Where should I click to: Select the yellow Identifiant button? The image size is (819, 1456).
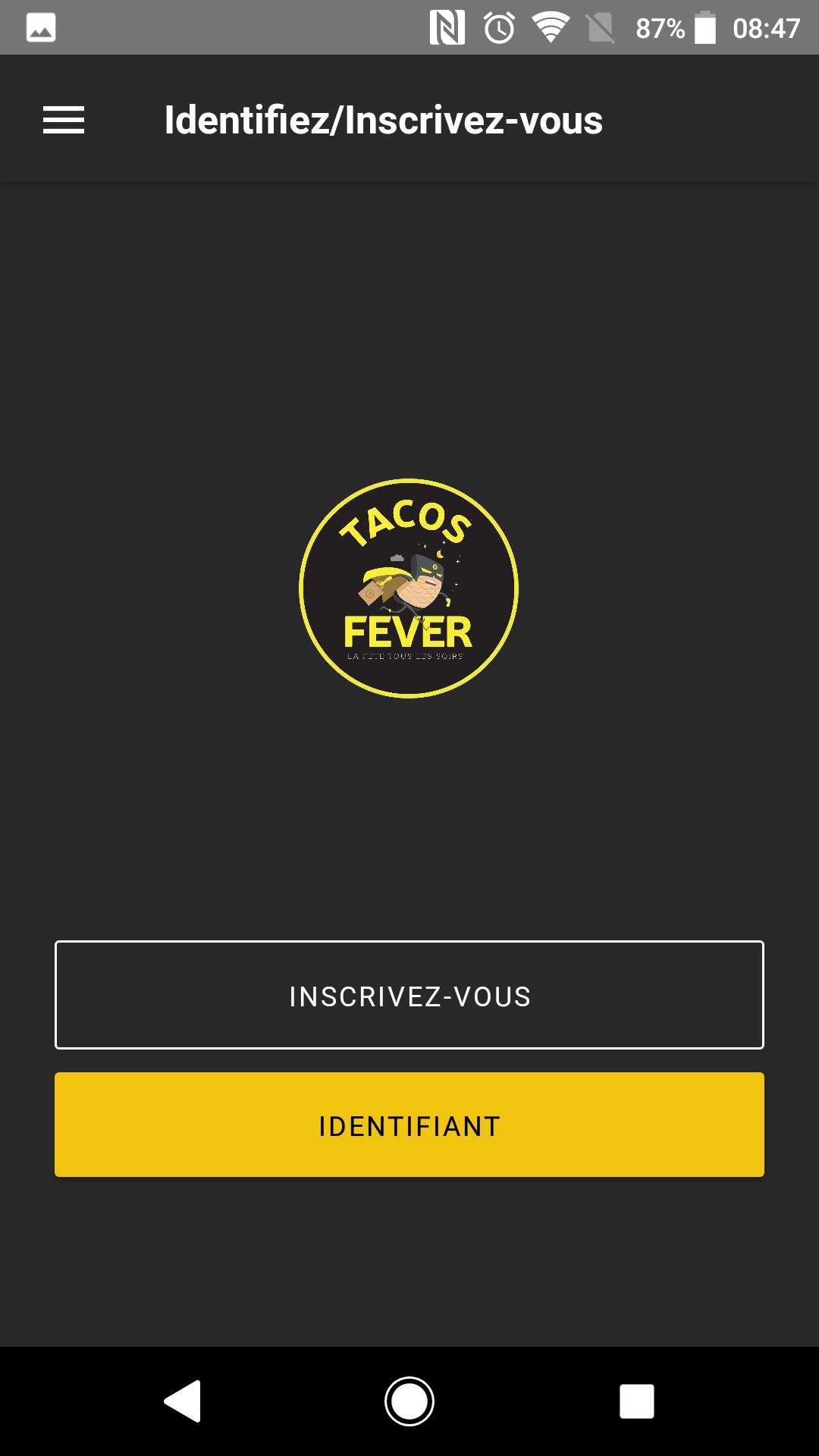tap(409, 1125)
